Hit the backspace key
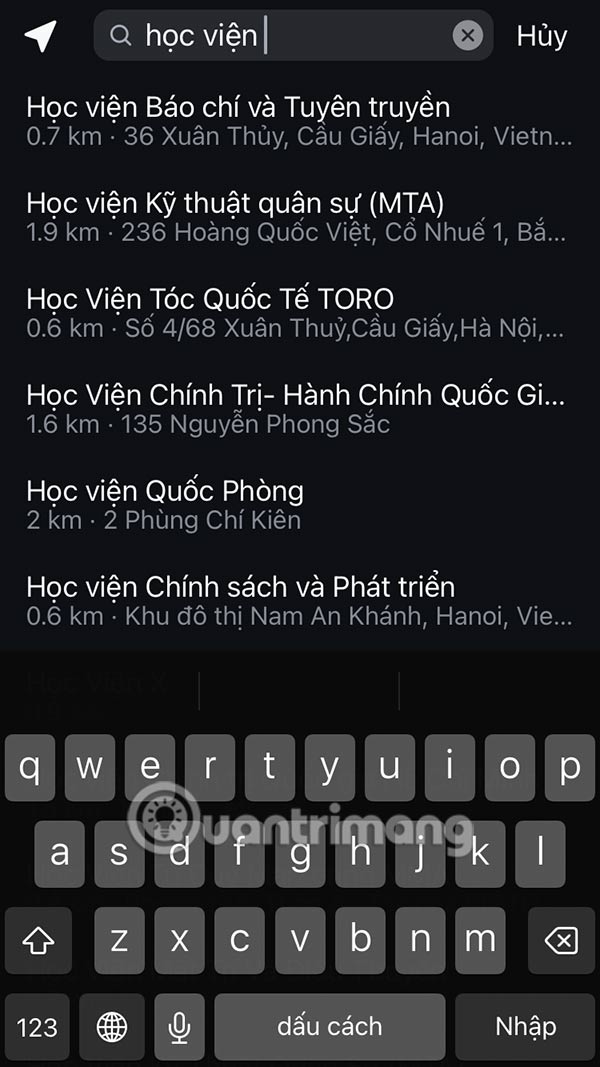This screenshot has width=600, height=1067. tap(560, 940)
